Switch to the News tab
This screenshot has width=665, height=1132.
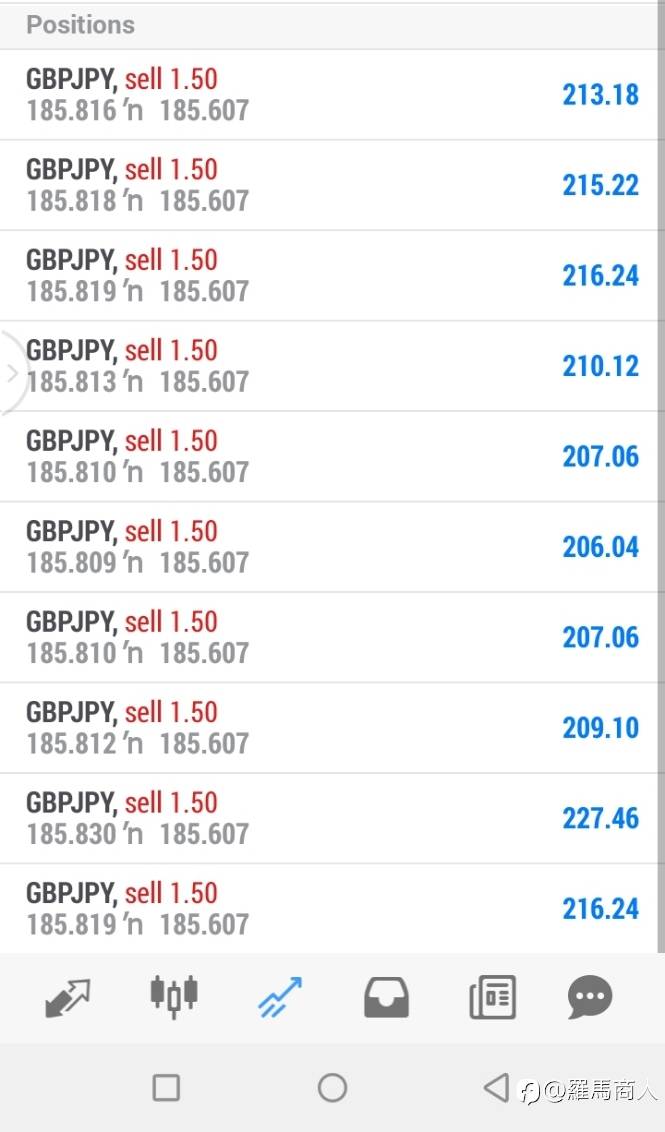point(492,997)
